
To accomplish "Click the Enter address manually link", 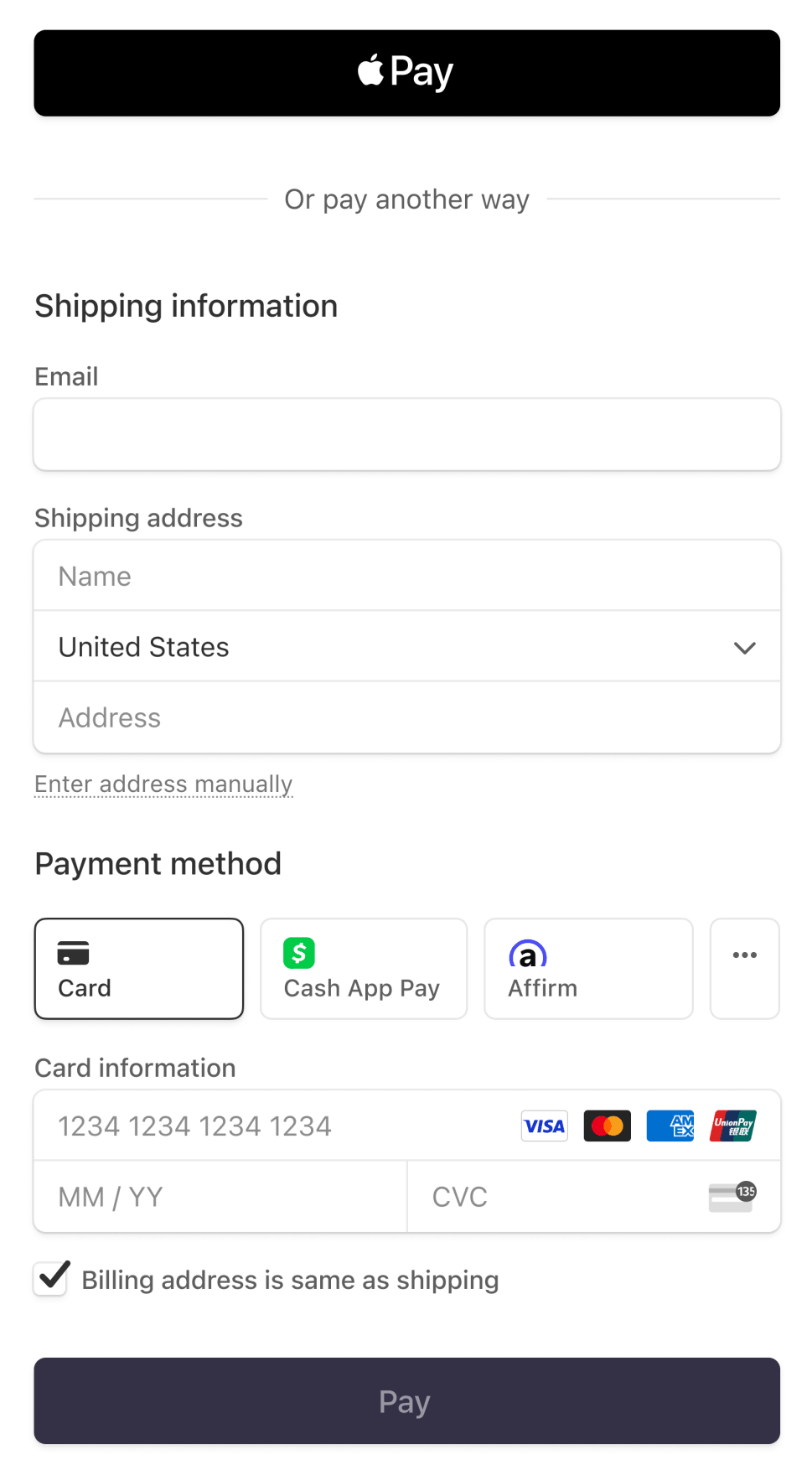I will click(163, 784).
